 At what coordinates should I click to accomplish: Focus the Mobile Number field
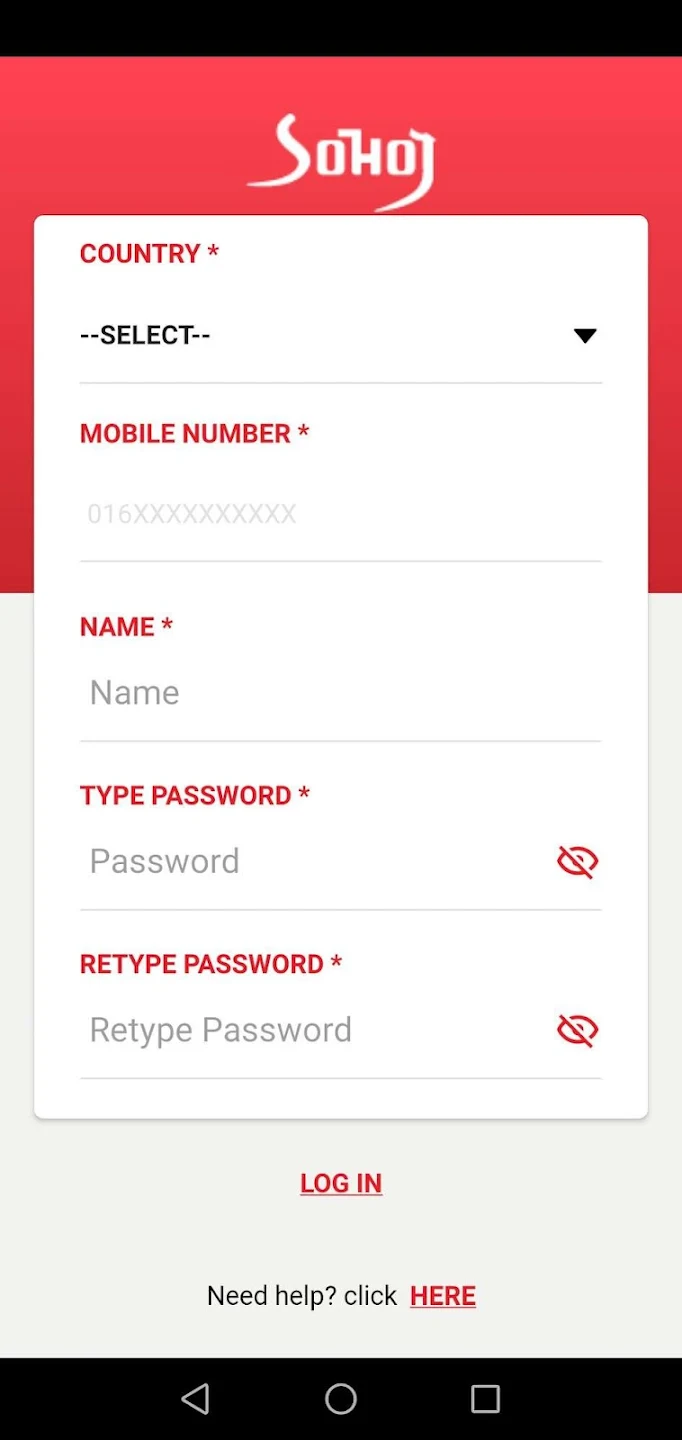tap(340, 514)
